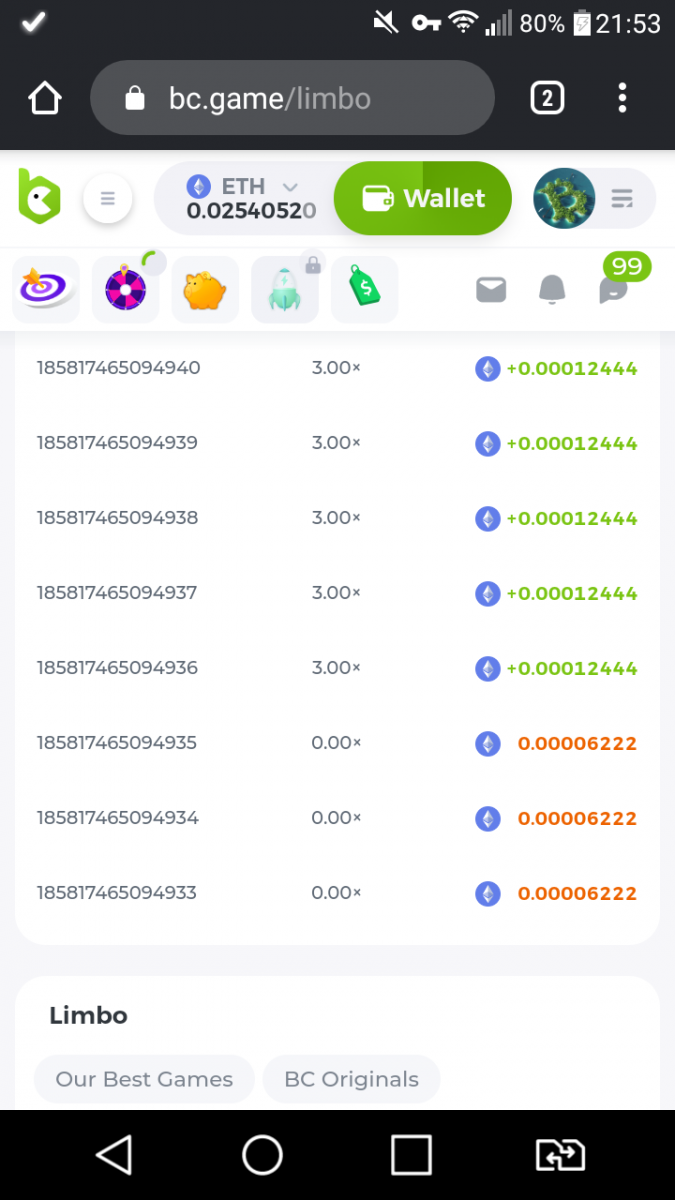This screenshot has height=1200, width=675.
Task: Open the browser overflow menu
Action: pyautogui.click(x=622, y=98)
